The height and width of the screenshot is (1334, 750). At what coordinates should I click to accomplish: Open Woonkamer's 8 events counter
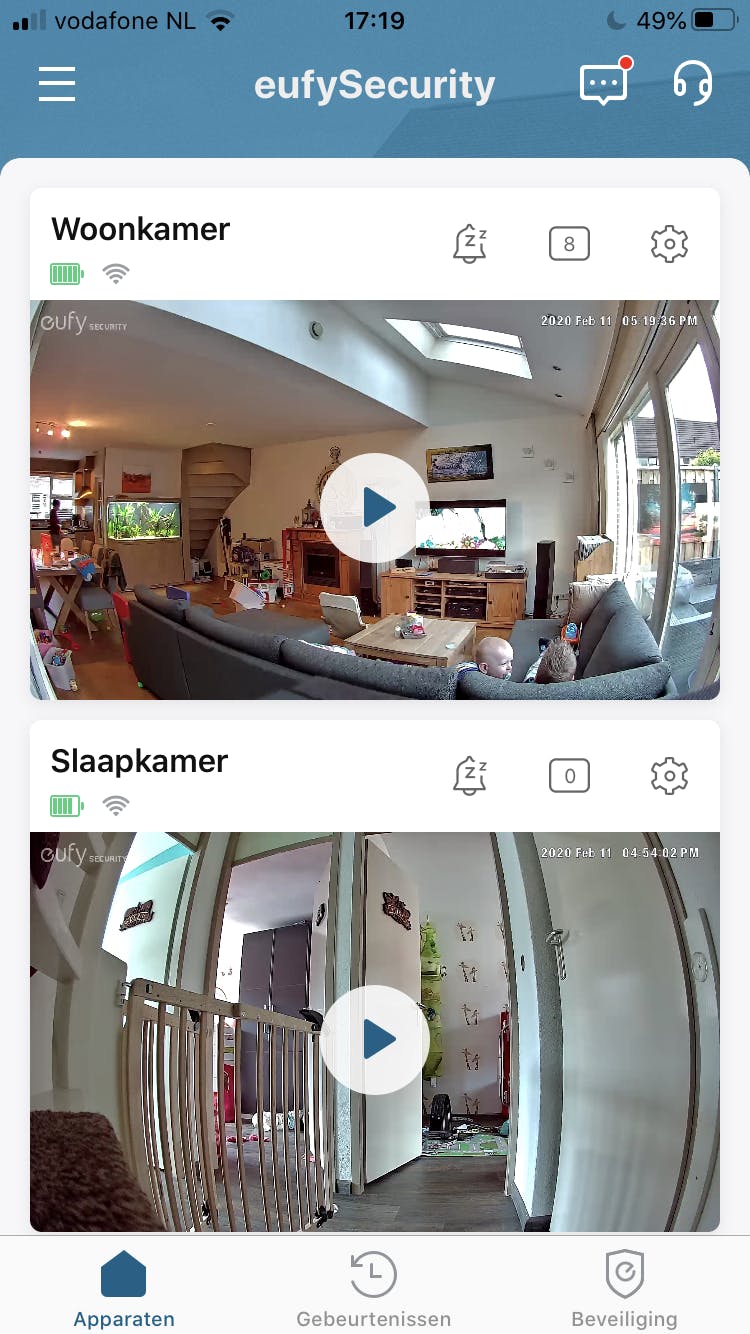[569, 244]
